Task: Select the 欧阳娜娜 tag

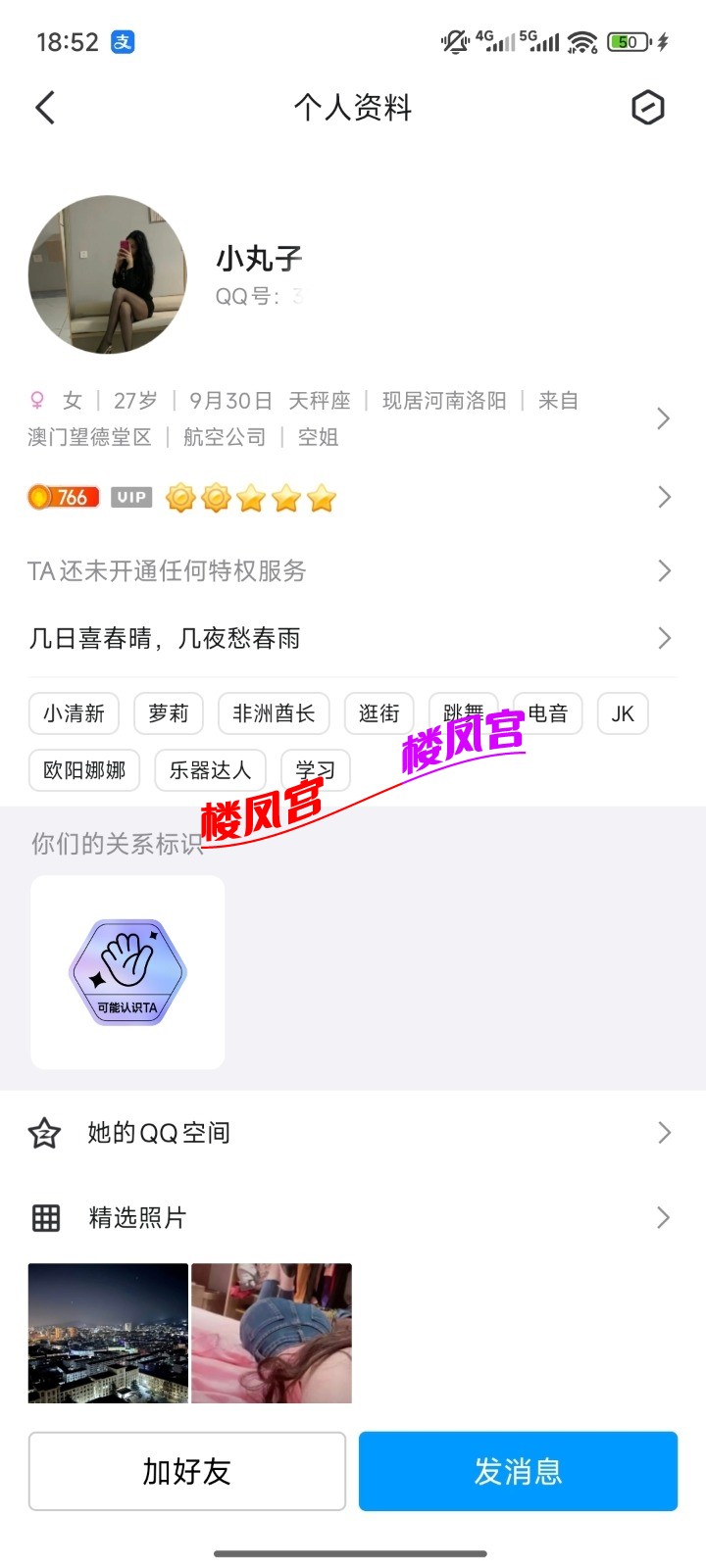Action: click(x=84, y=770)
